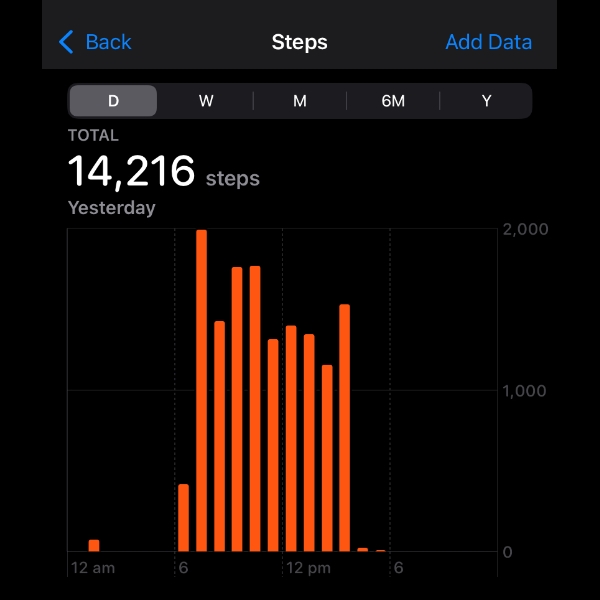Select the day view segment
Screen dimensions: 600x600
(113, 101)
